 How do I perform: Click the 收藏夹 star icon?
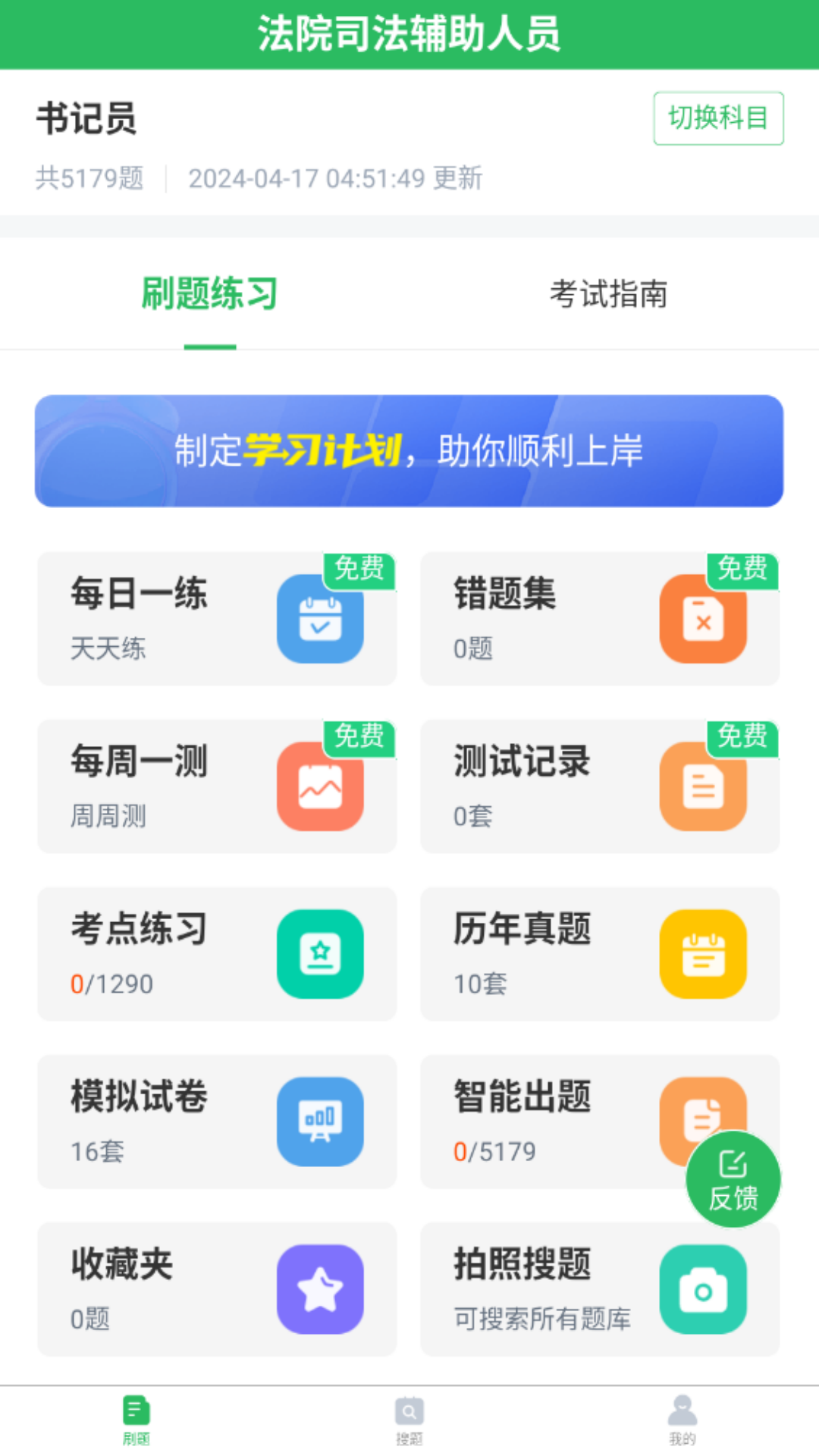[320, 1289]
